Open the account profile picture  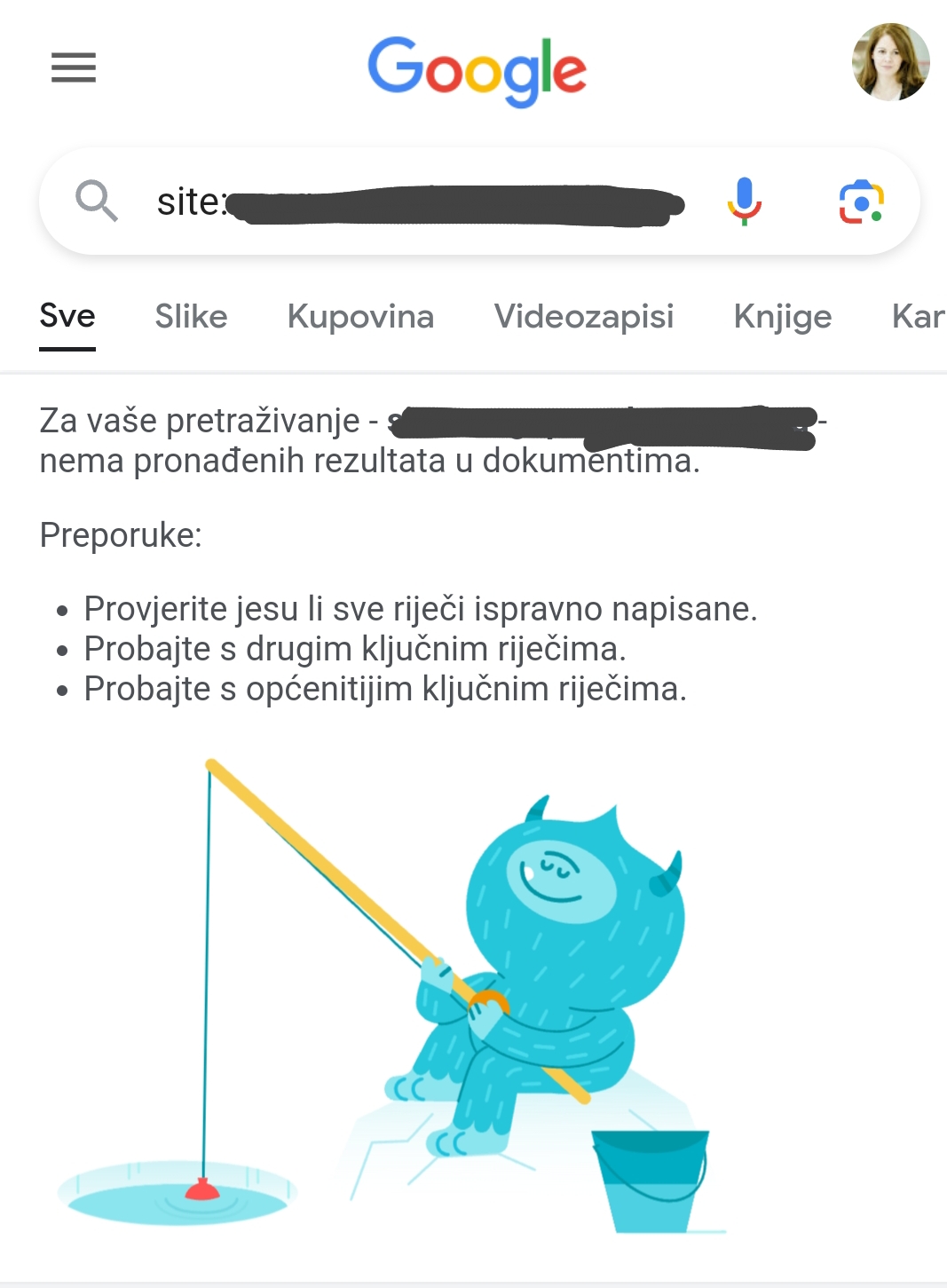click(890, 62)
